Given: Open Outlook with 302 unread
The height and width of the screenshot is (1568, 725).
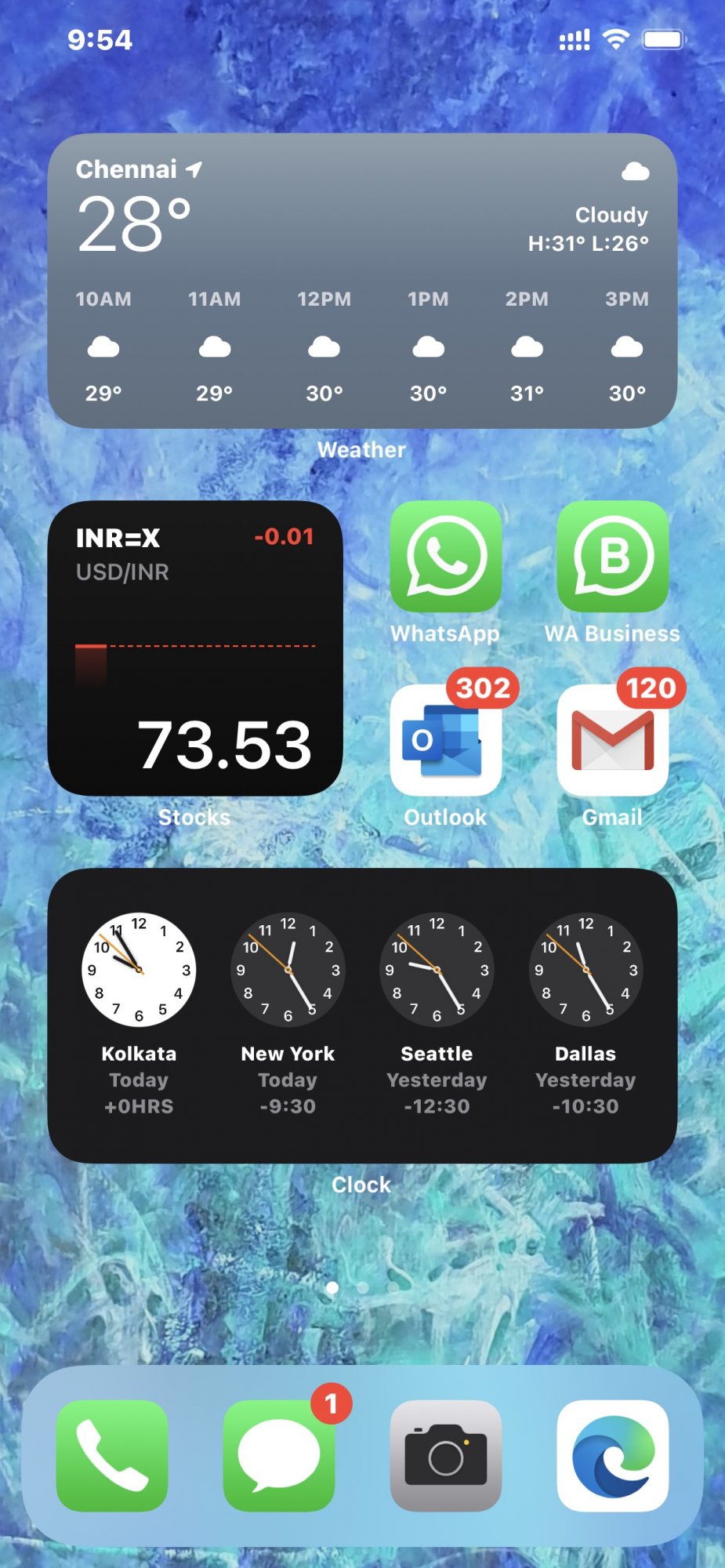Looking at the screenshot, I should pos(446,740).
